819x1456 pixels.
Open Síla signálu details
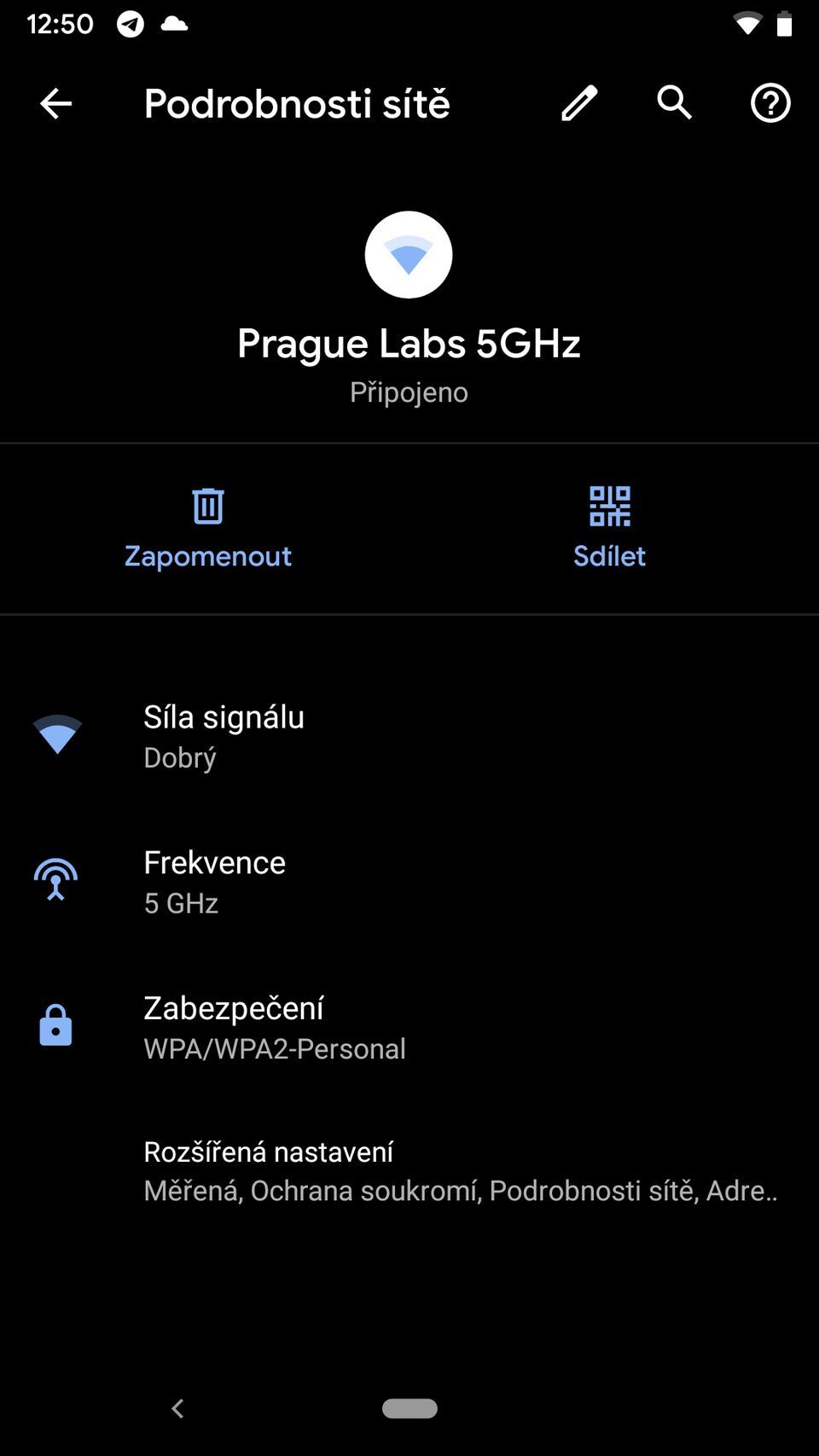[x=409, y=734]
